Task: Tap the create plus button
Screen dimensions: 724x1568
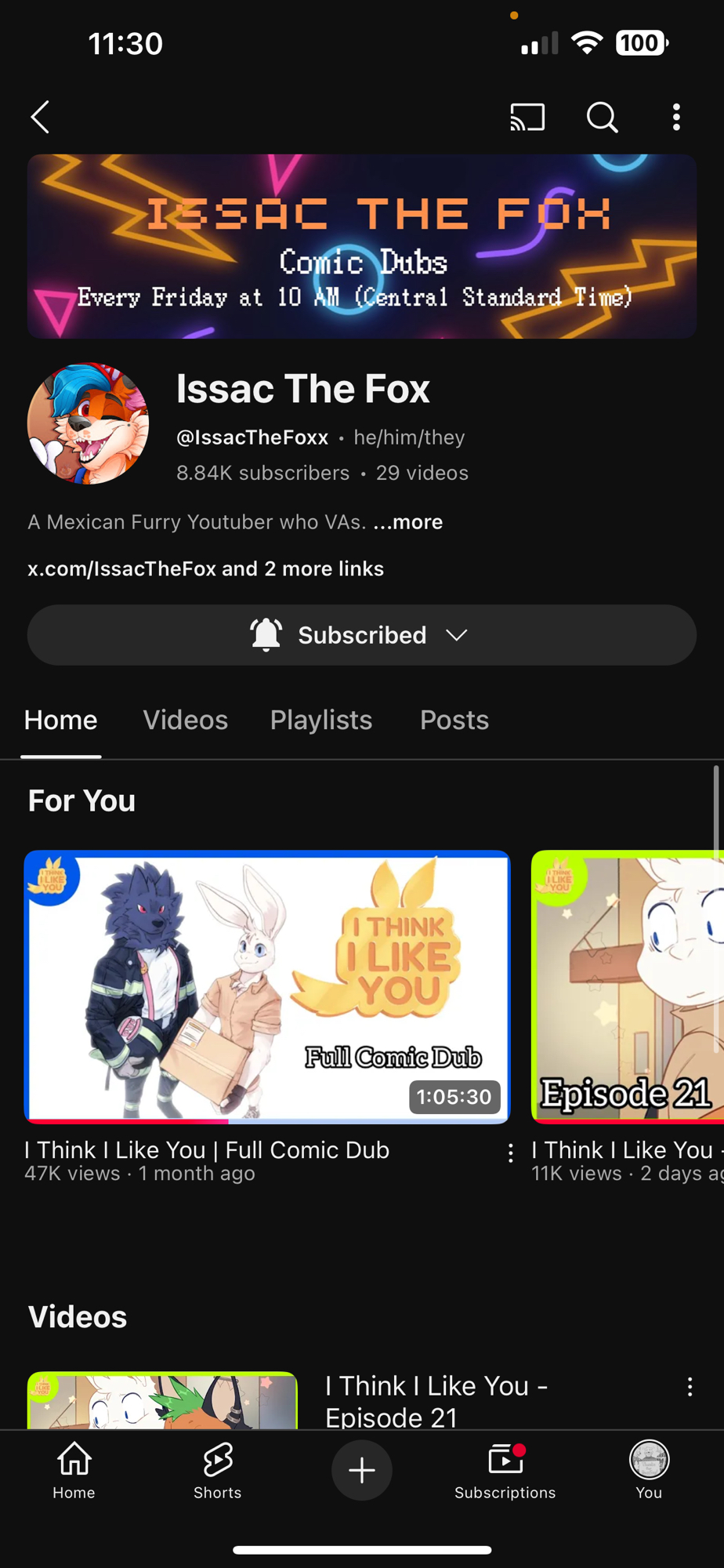Action: [362, 1470]
